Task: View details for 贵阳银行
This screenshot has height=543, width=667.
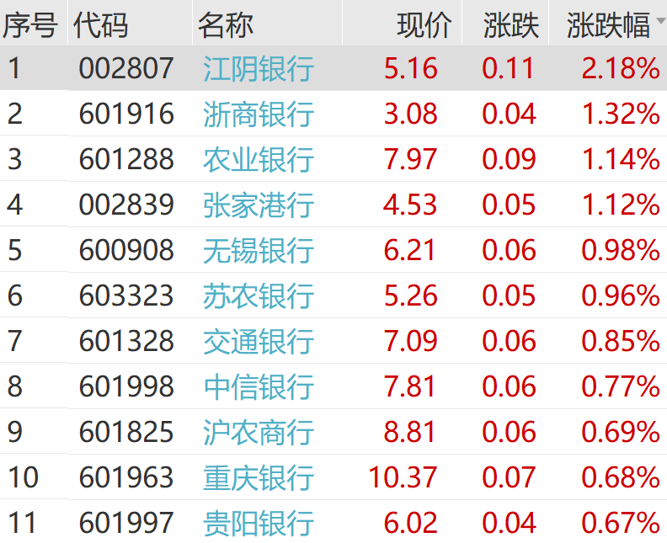Action: coord(258,522)
